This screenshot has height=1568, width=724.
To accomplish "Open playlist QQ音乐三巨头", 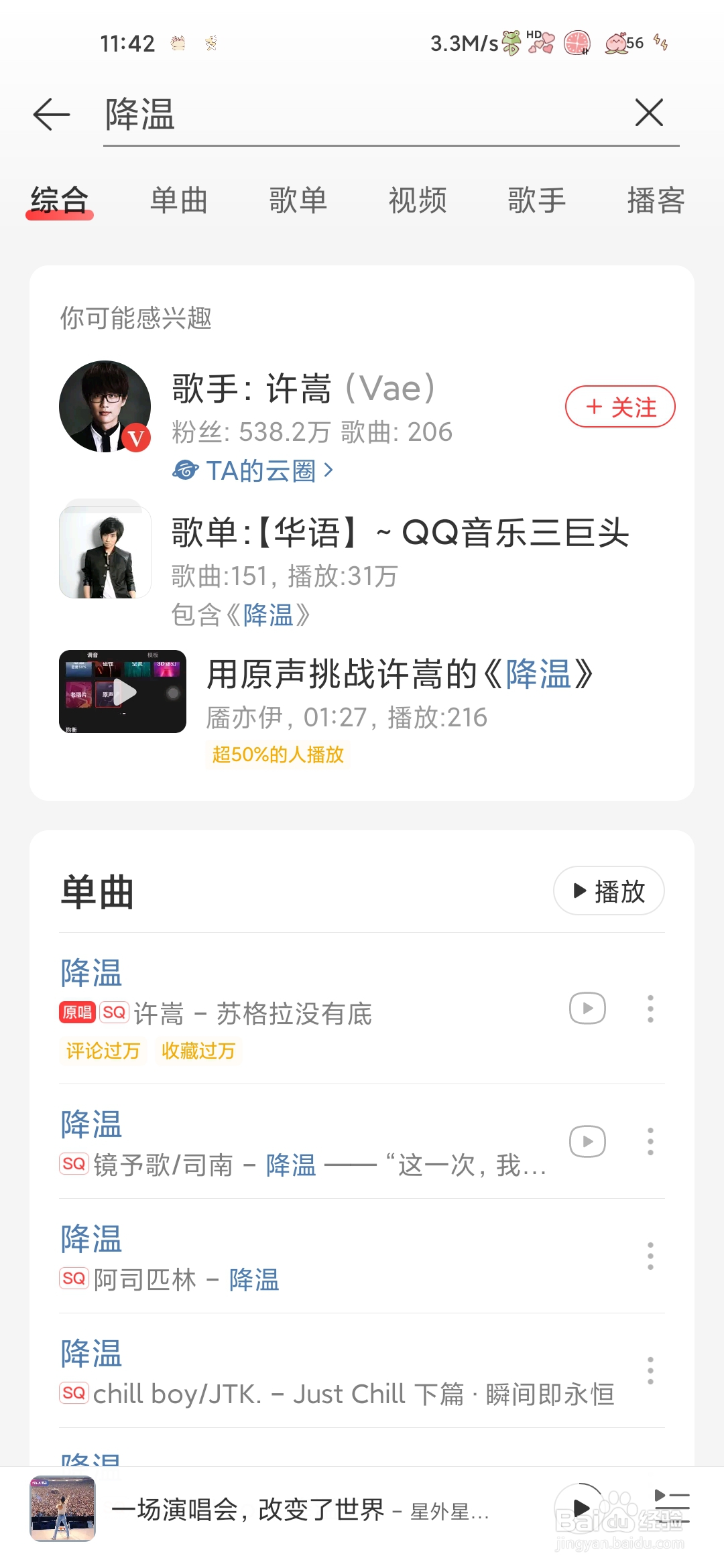I will [400, 533].
